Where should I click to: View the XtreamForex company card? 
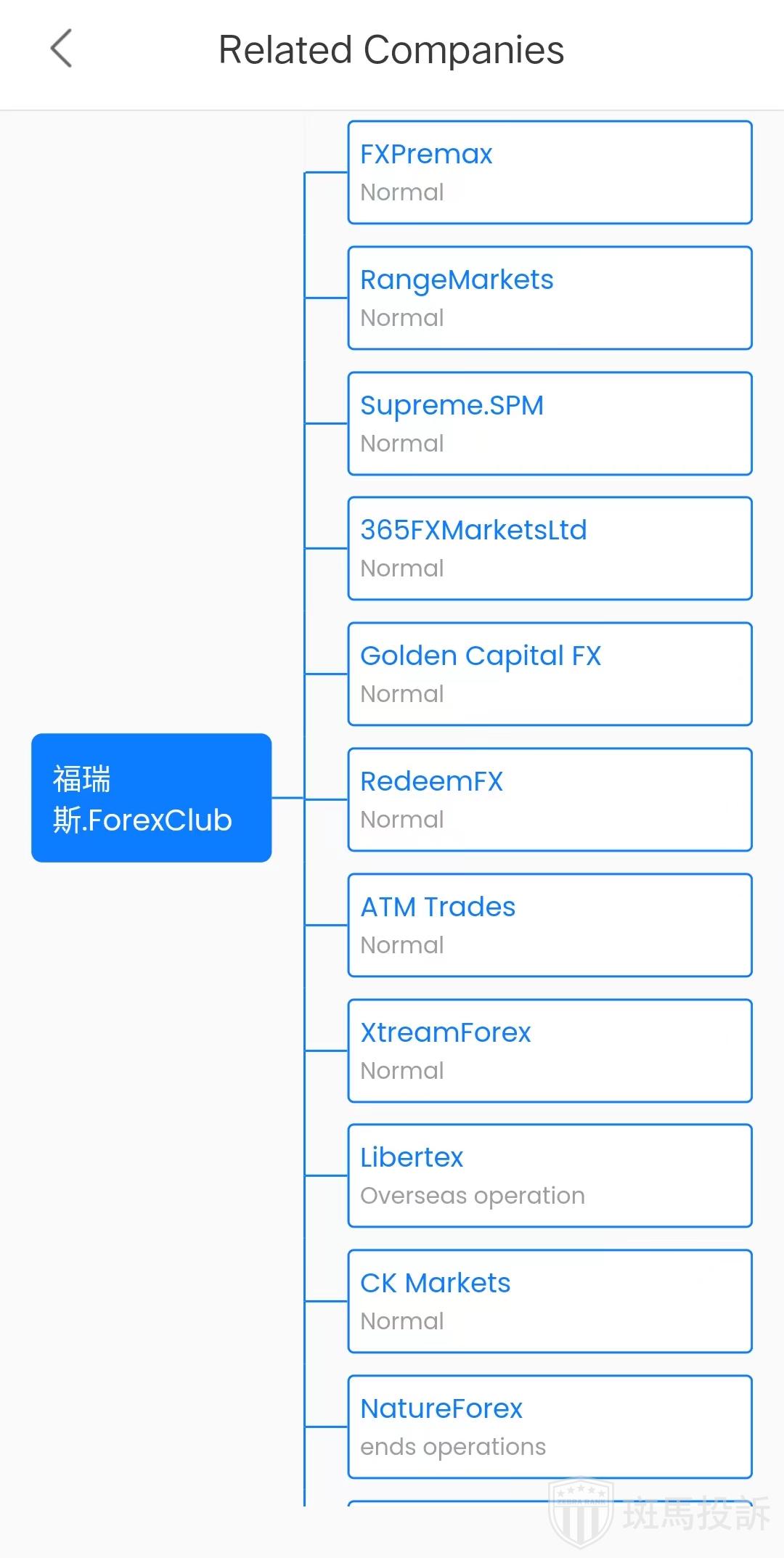click(x=550, y=1051)
